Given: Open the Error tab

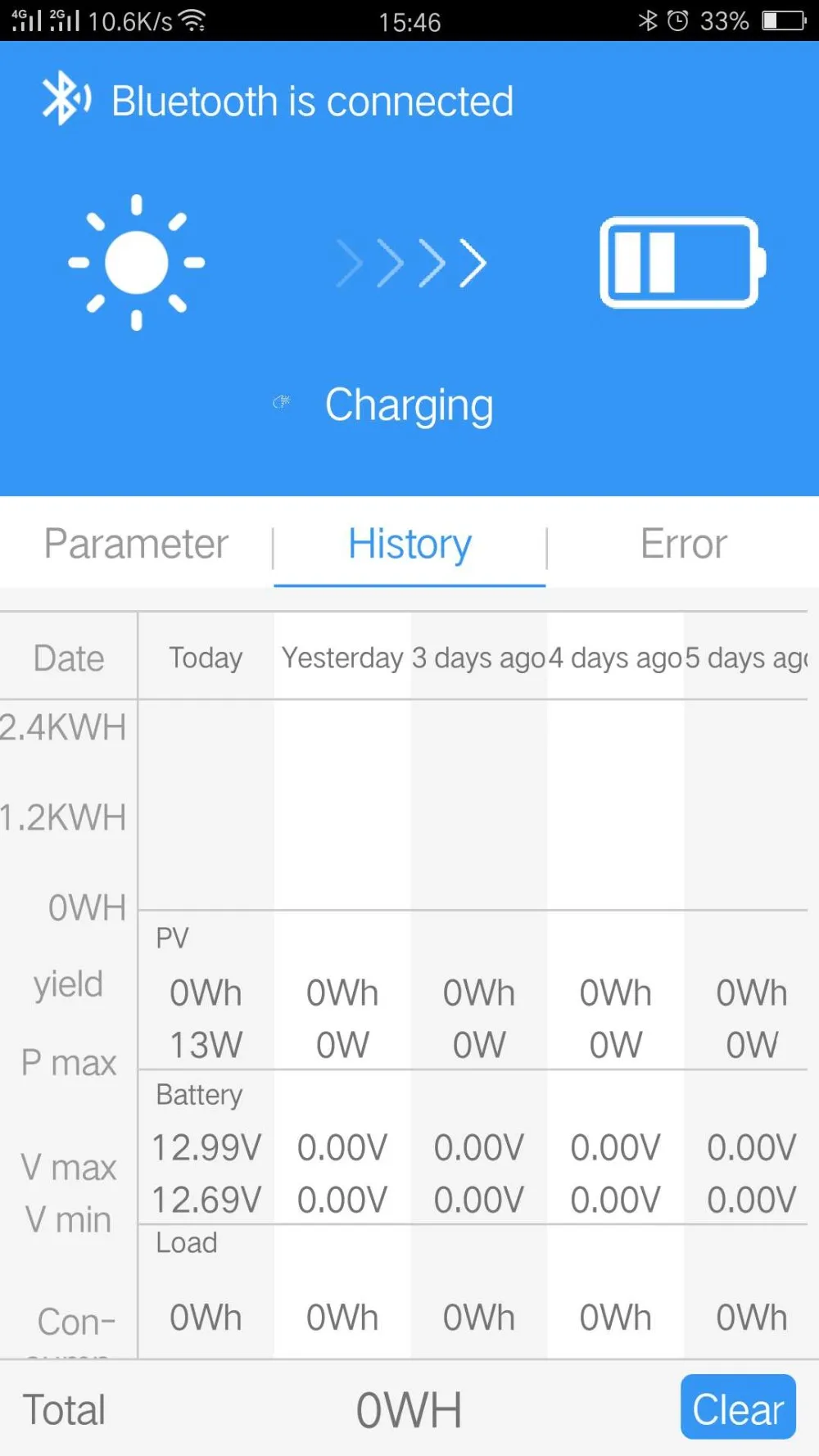Looking at the screenshot, I should point(683,544).
